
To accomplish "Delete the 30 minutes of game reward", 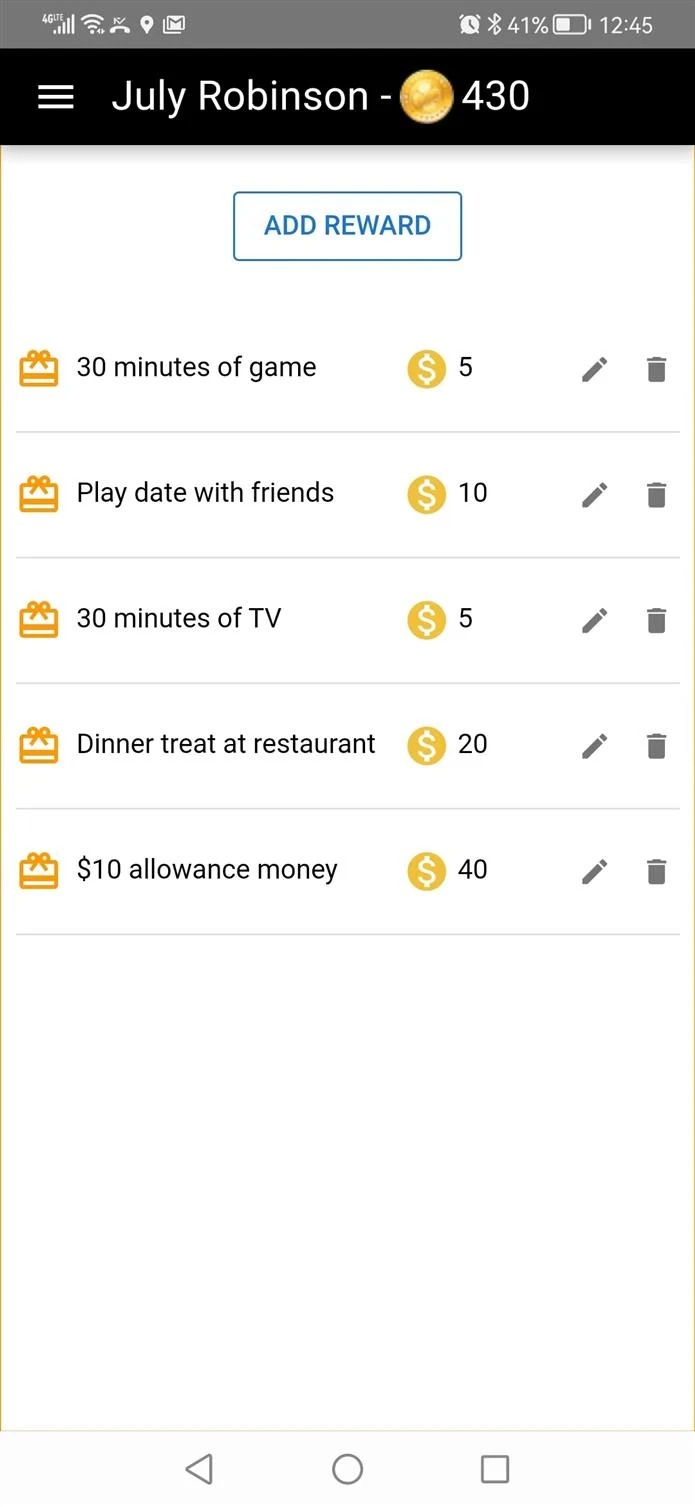I will click(x=656, y=369).
